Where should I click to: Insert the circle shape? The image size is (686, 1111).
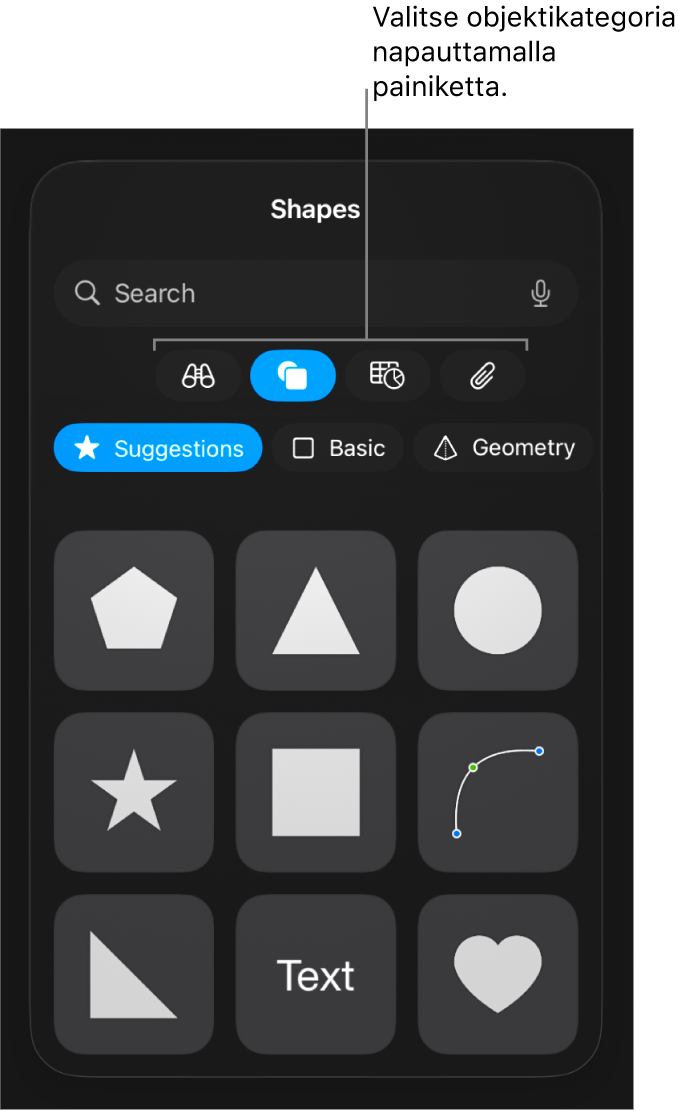[x=498, y=610]
